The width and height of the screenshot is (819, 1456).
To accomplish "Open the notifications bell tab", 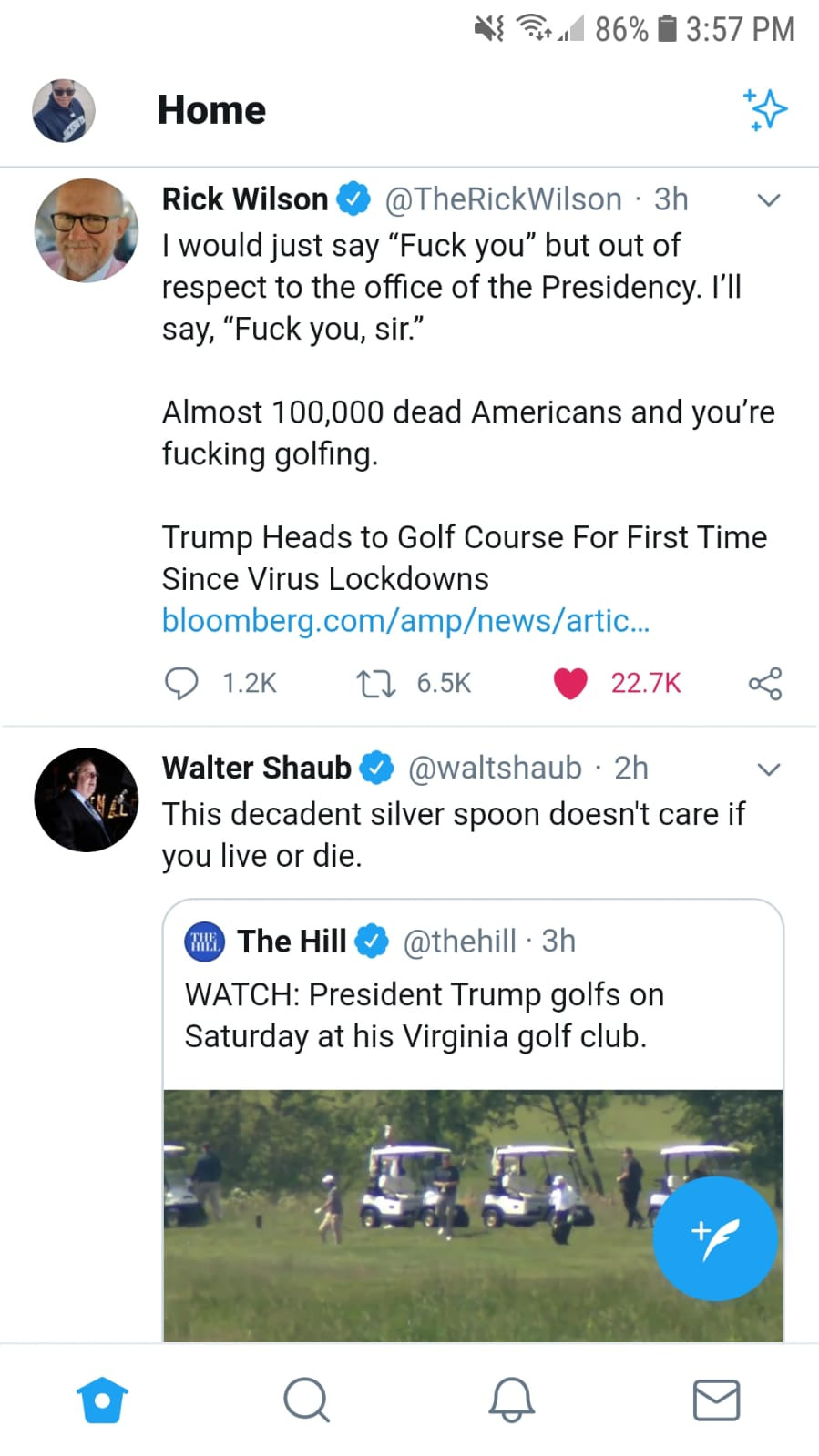I will 512,1400.
